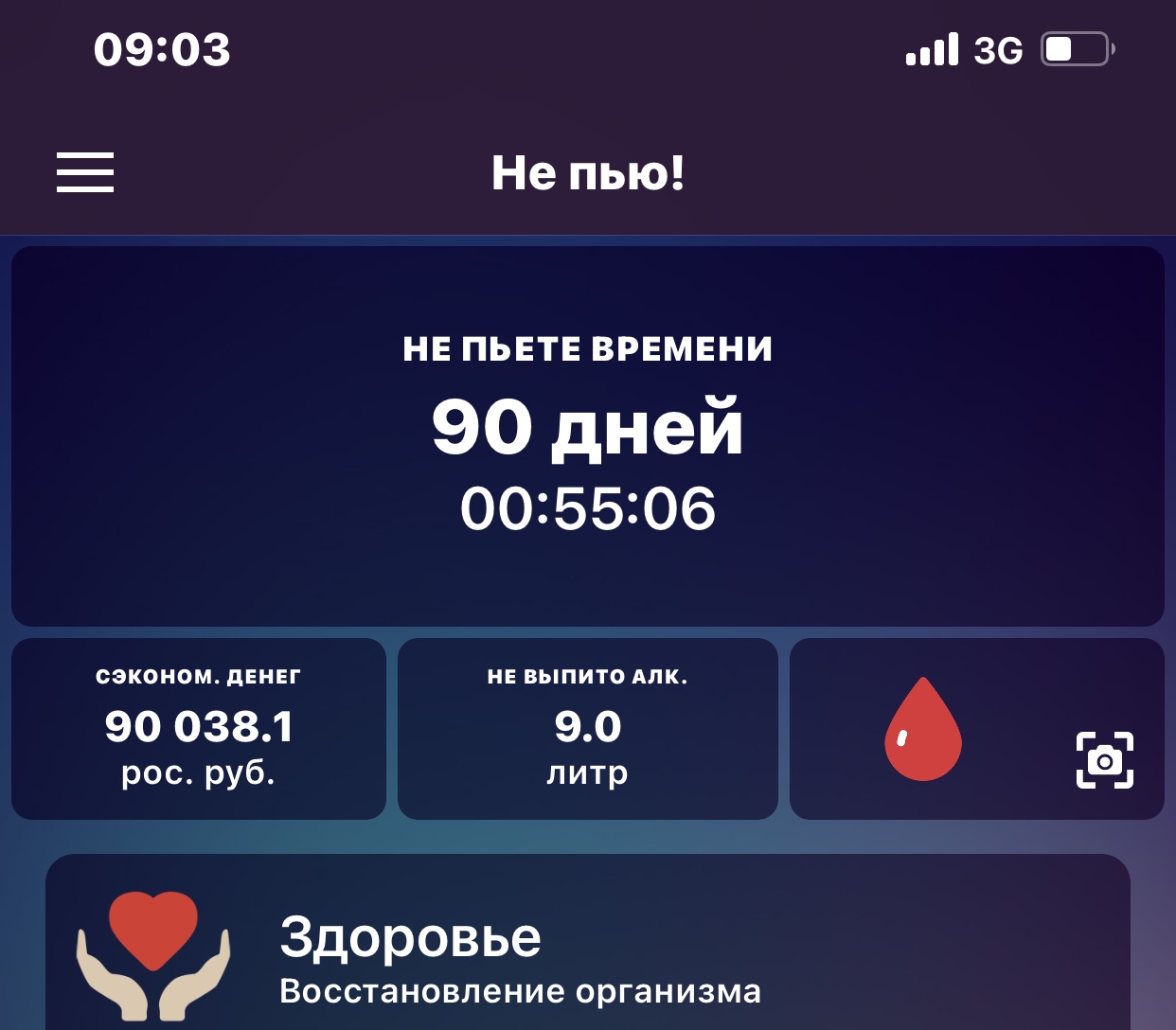Open the Здоровье recovery card
The width and height of the screenshot is (1176, 1030).
coord(588,942)
